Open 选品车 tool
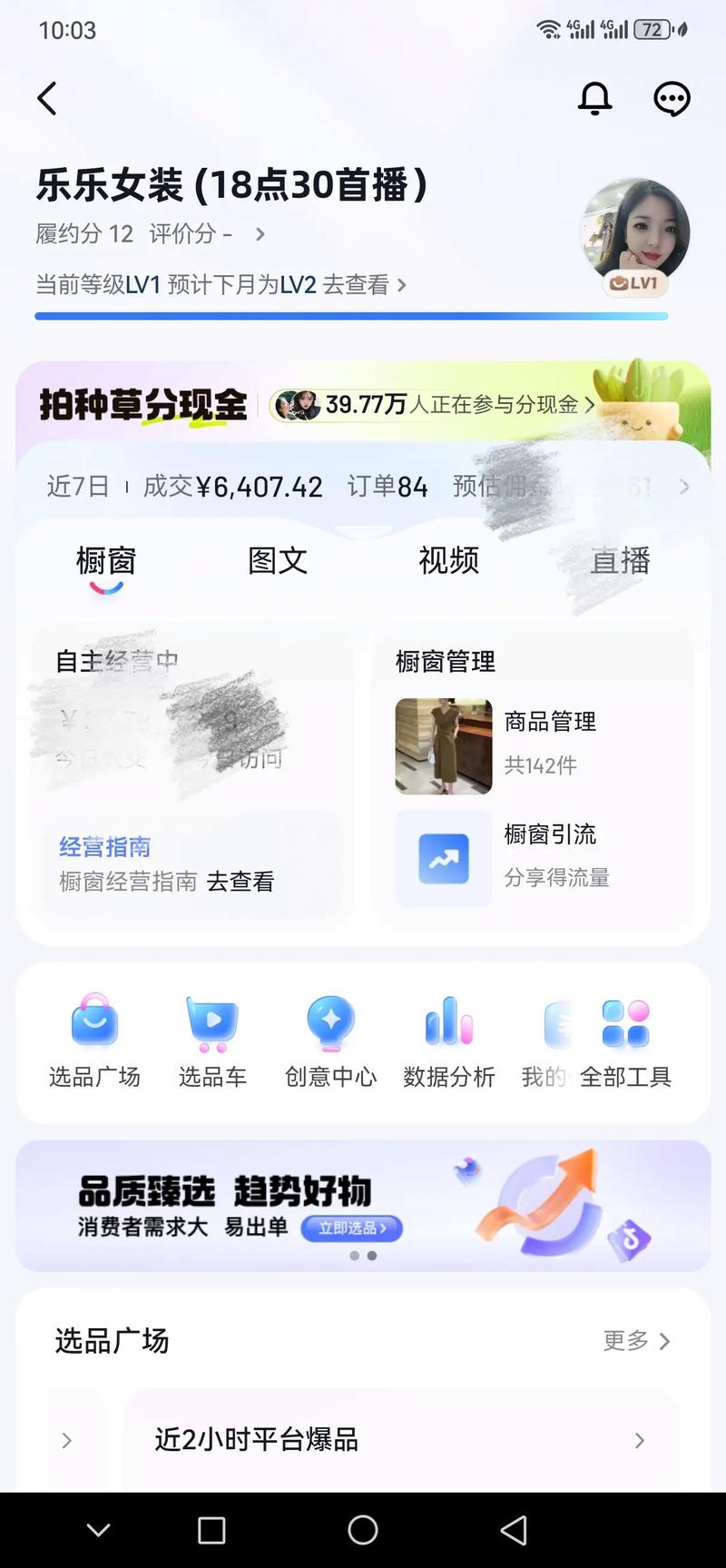 click(212, 1040)
